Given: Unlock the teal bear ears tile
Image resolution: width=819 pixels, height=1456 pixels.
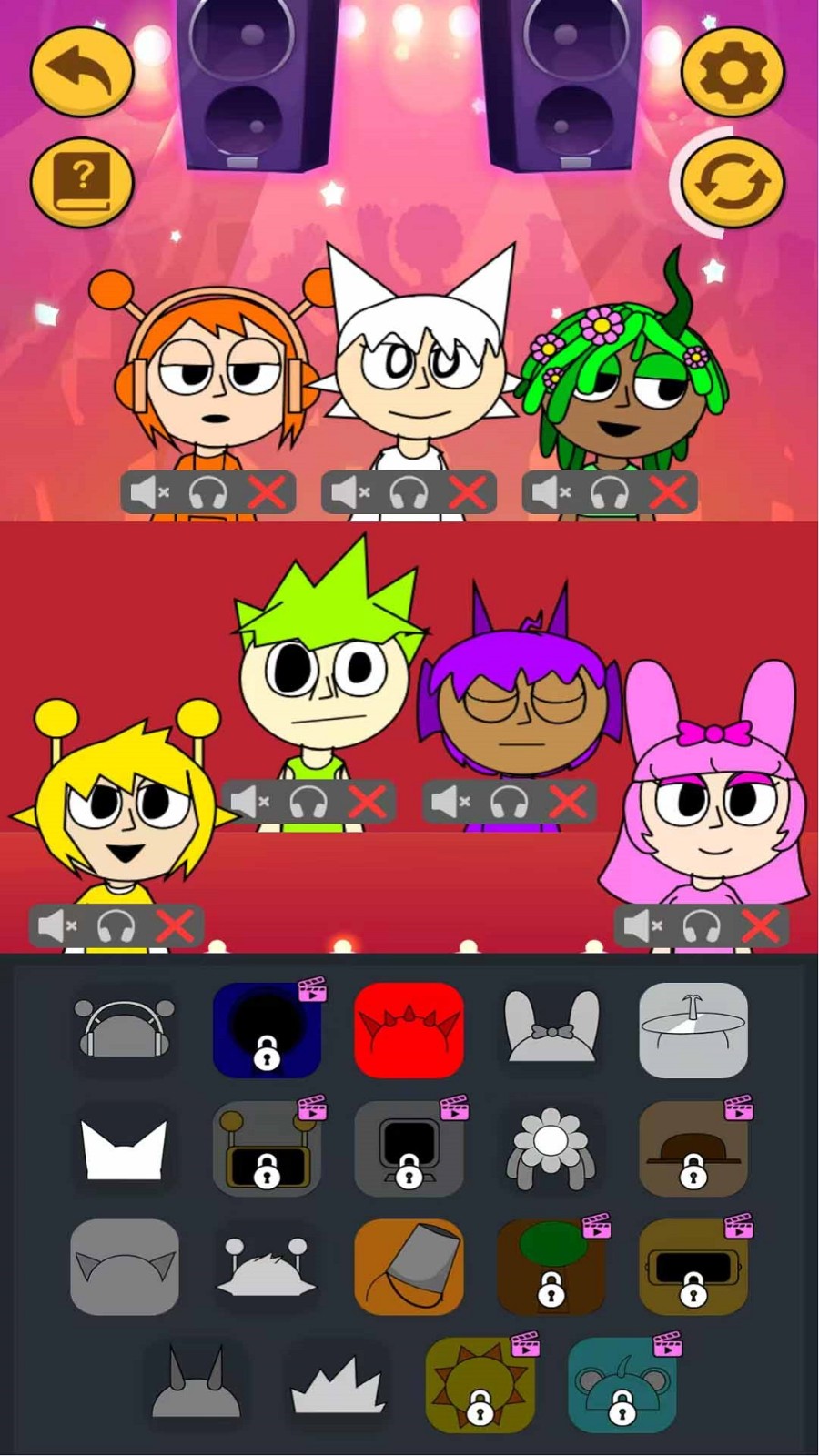Looking at the screenshot, I should 622,1385.
